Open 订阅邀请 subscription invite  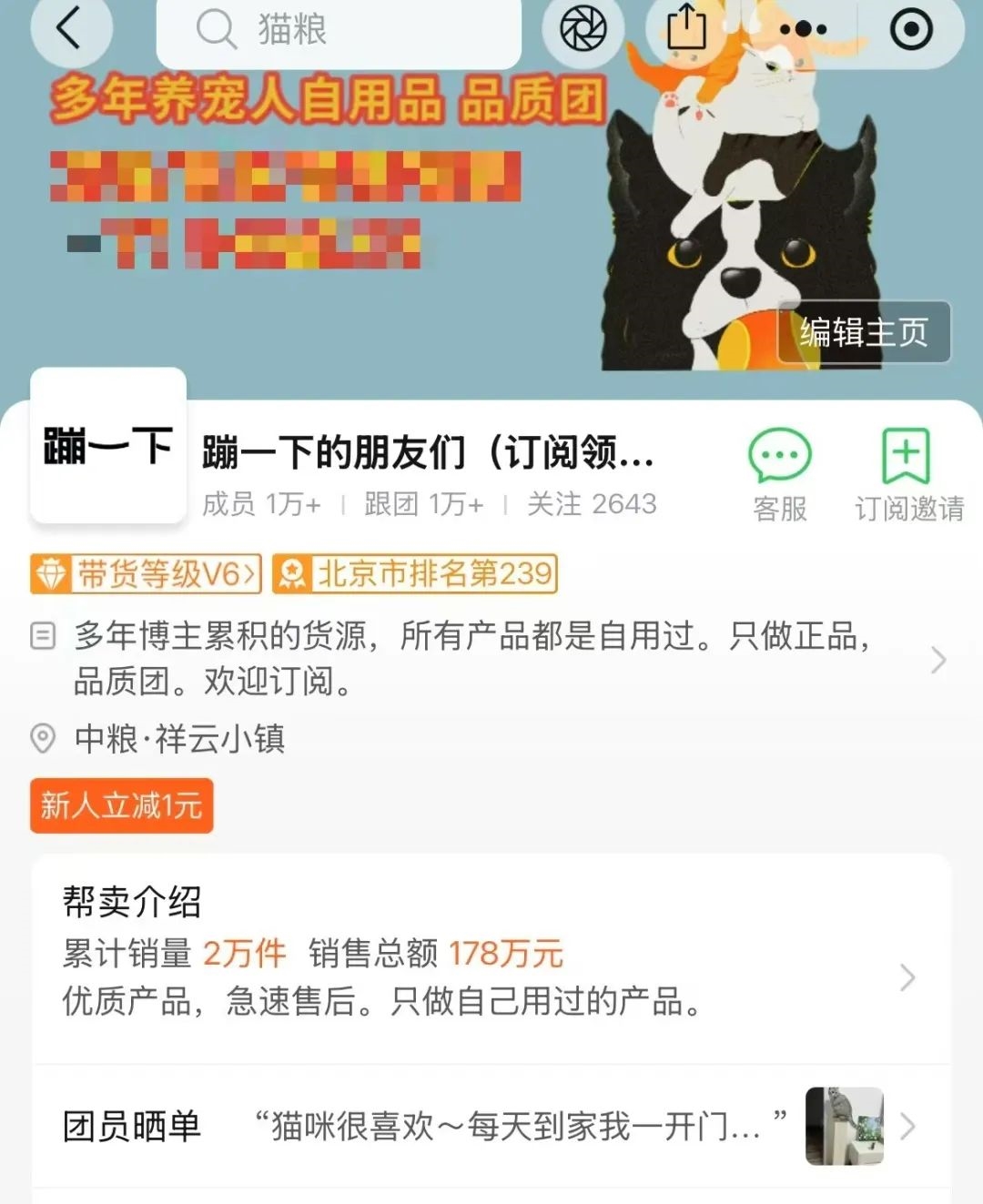907,475
